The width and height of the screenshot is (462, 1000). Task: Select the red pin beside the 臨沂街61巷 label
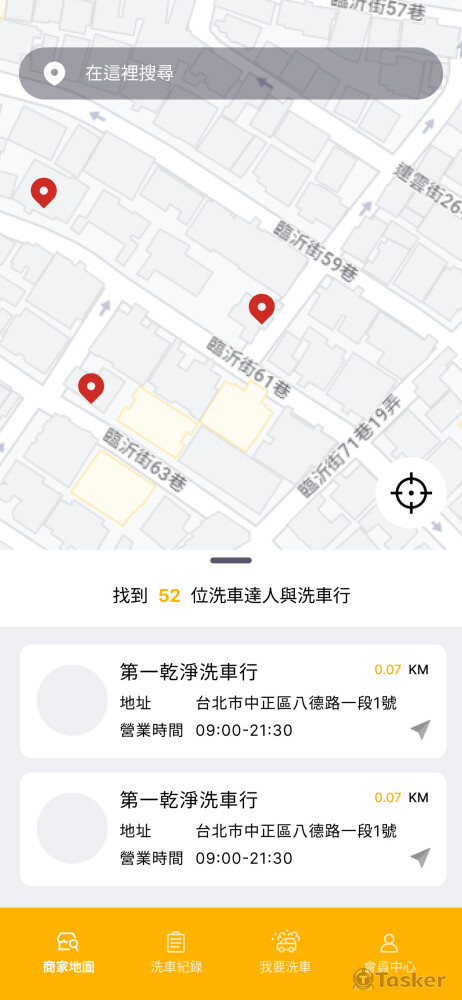coord(262,309)
